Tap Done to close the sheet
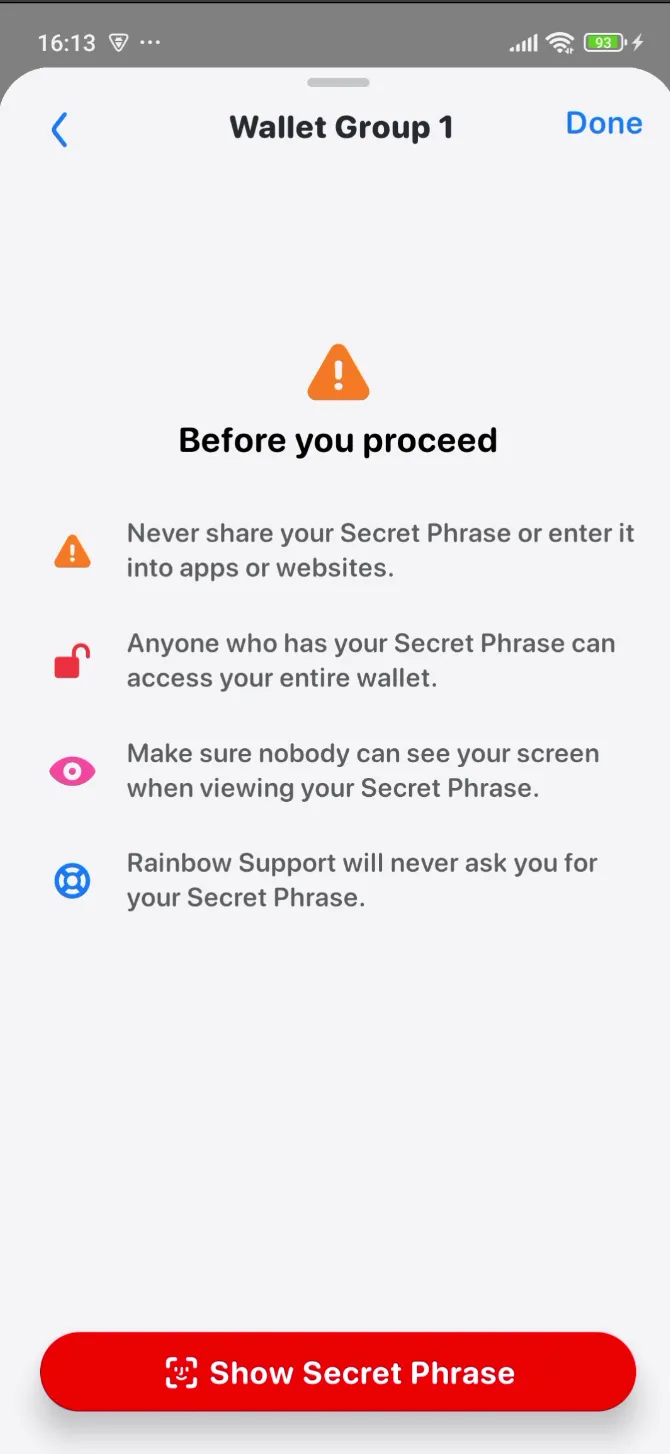The image size is (670, 1454). pyautogui.click(x=604, y=123)
